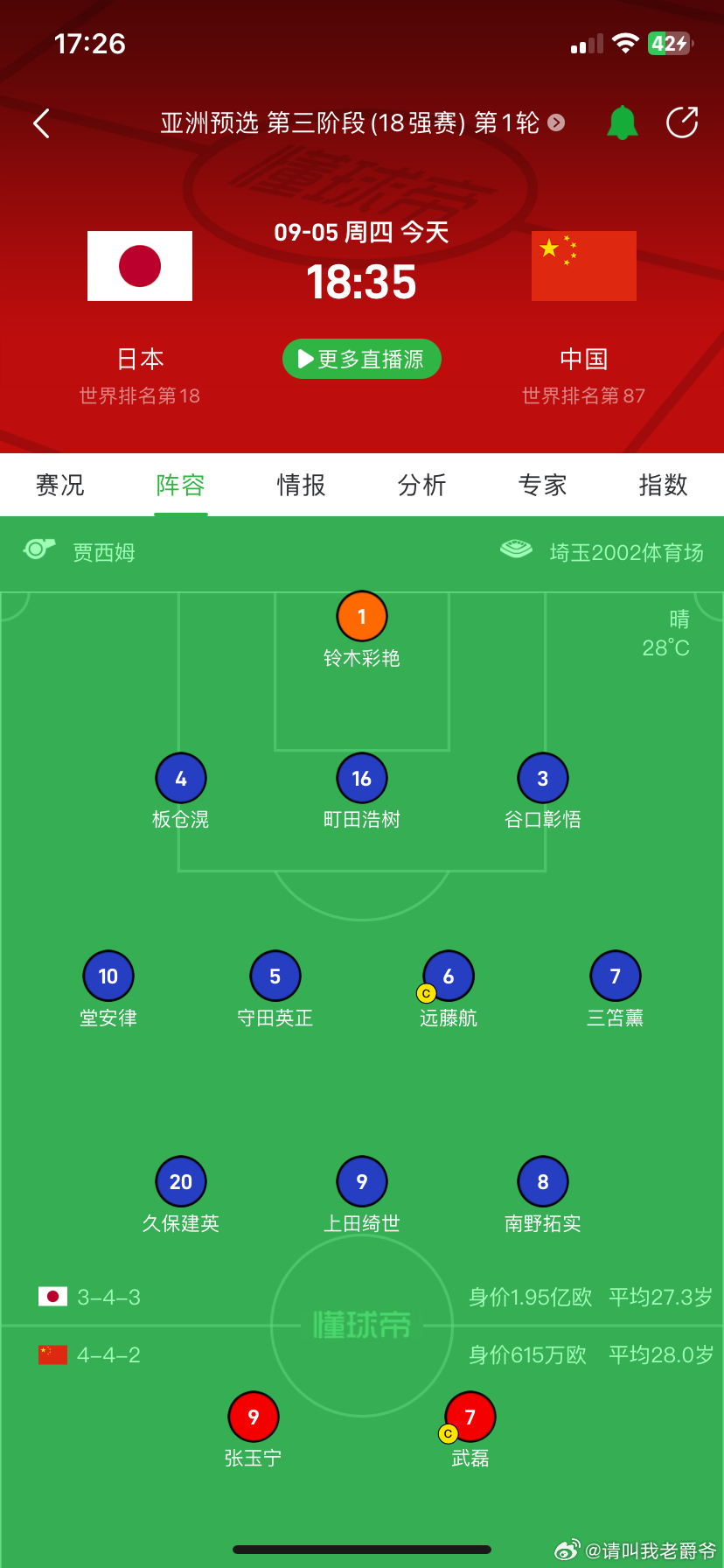The image size is (724, 1568).
Task: Open the 亚洲预选 competition title link
Action: pos(362,123)
